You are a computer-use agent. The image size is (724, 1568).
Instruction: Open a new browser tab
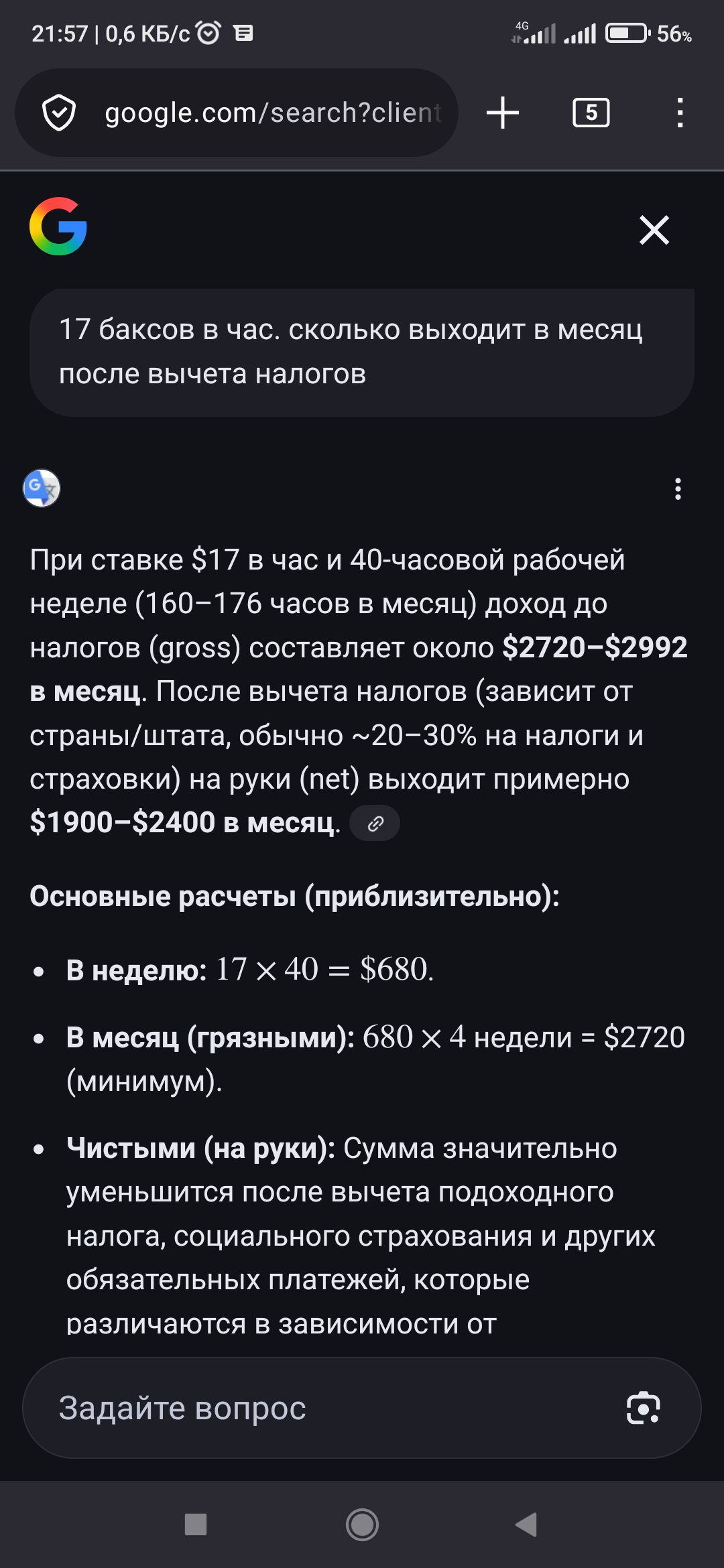[503, 113]
